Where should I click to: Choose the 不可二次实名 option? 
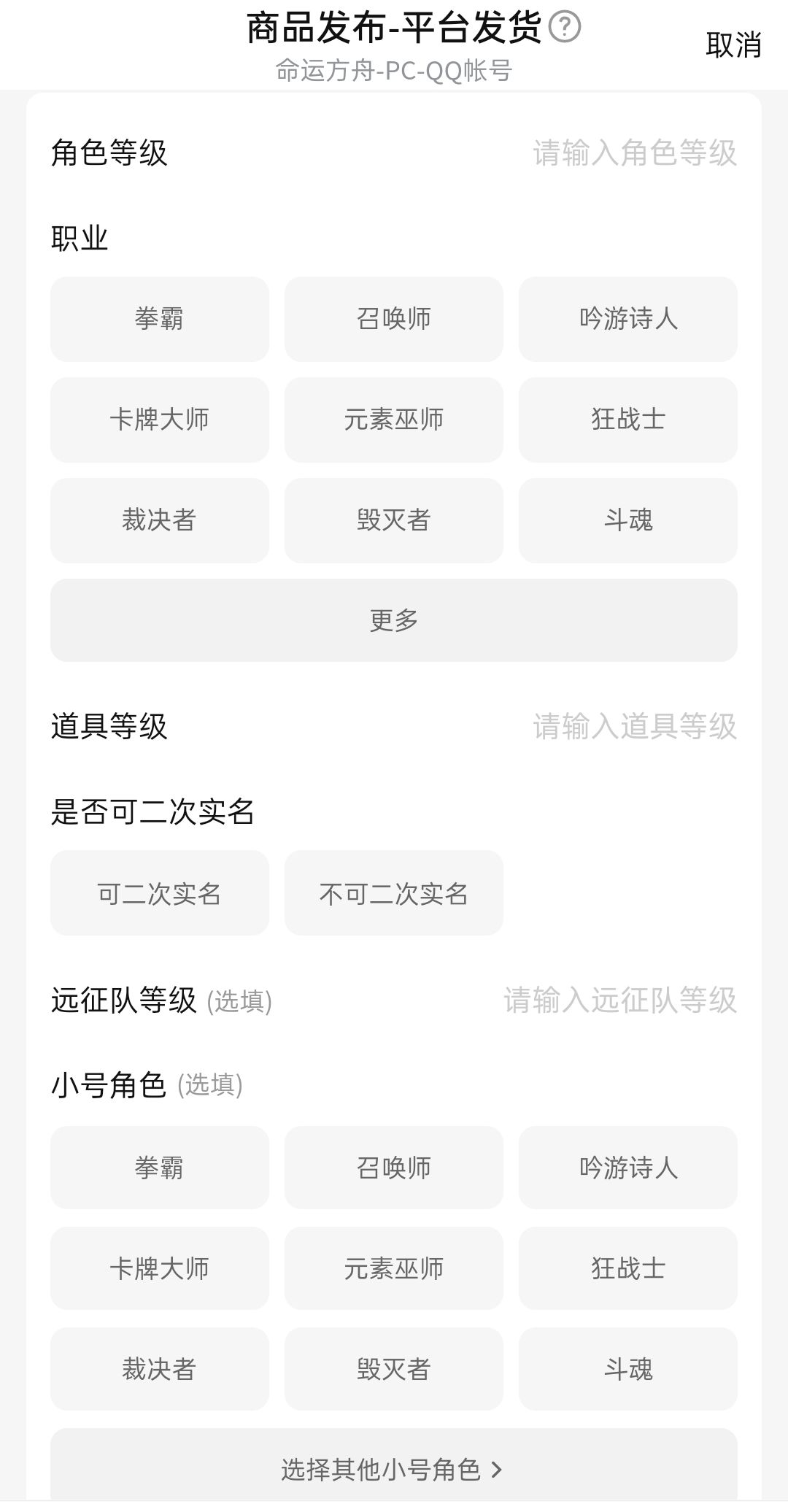coord(393,893)
